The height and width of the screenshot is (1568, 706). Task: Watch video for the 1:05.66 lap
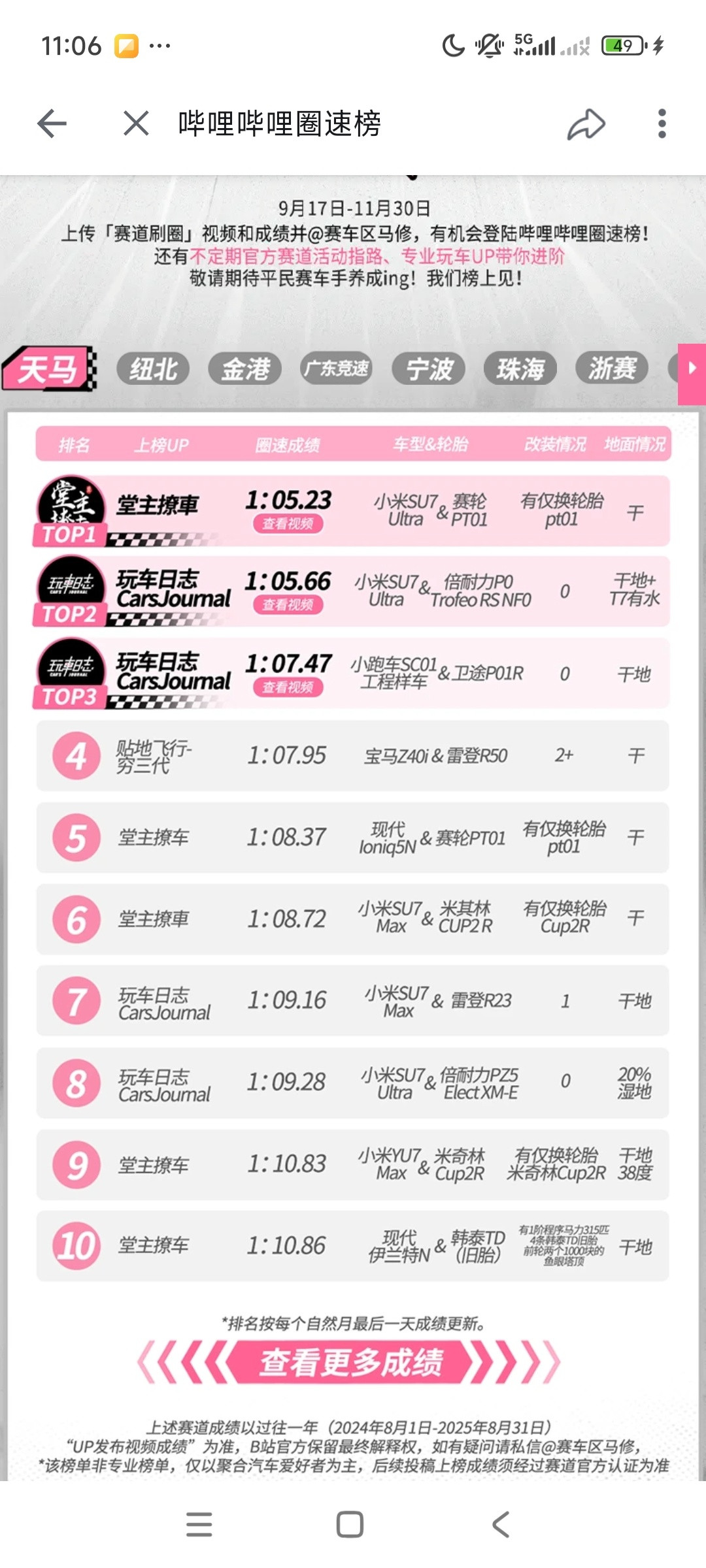288,604
